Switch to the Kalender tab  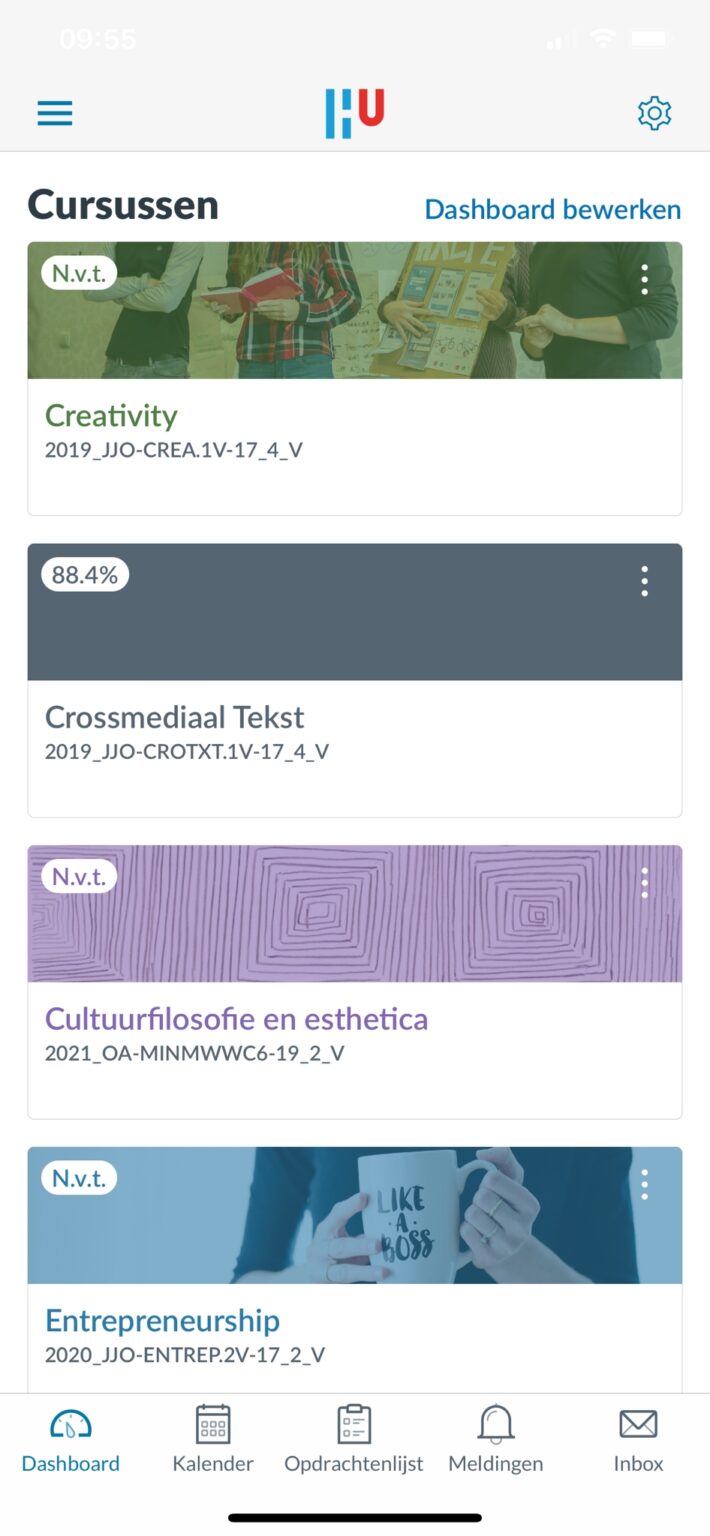coord(213,1440)
